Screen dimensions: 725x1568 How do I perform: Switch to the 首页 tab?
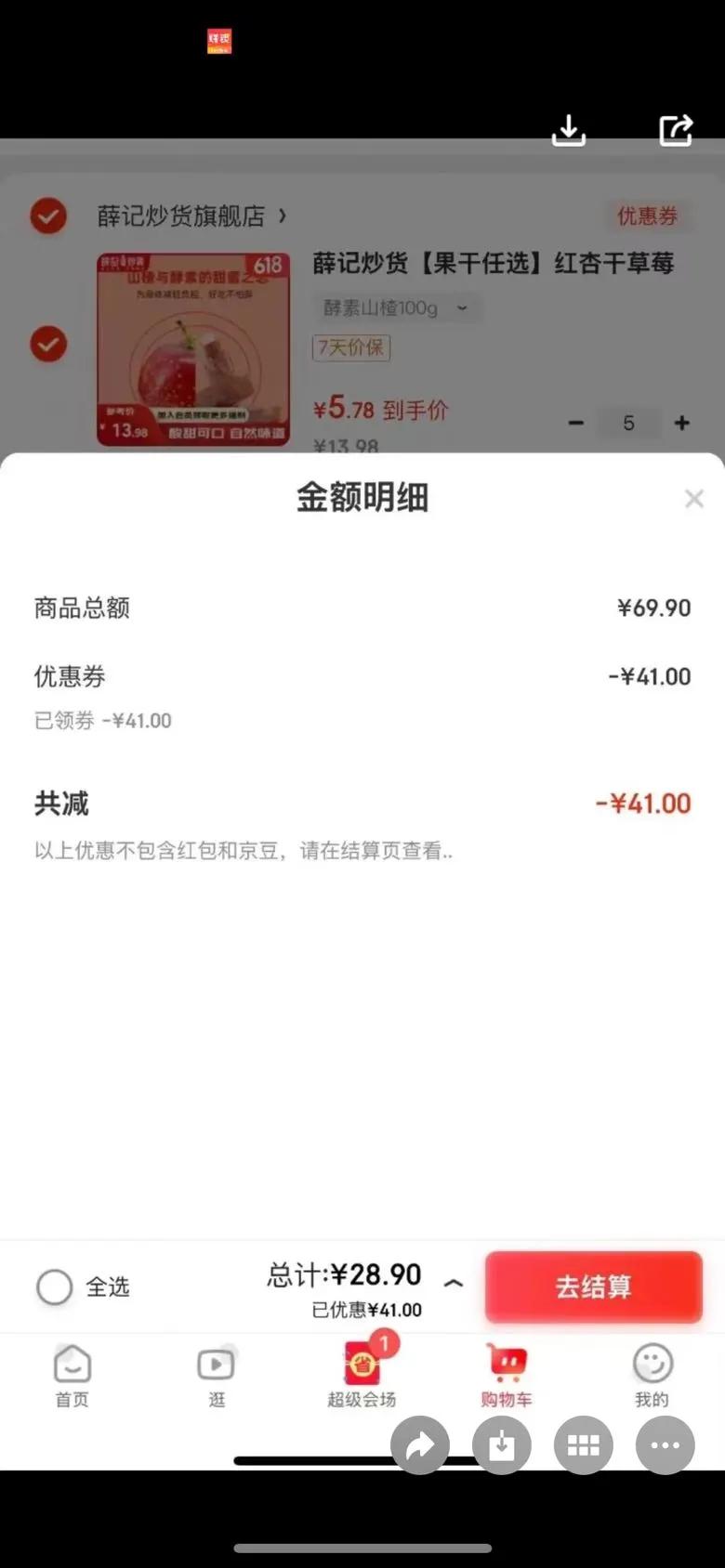(x=72, y=1376)
